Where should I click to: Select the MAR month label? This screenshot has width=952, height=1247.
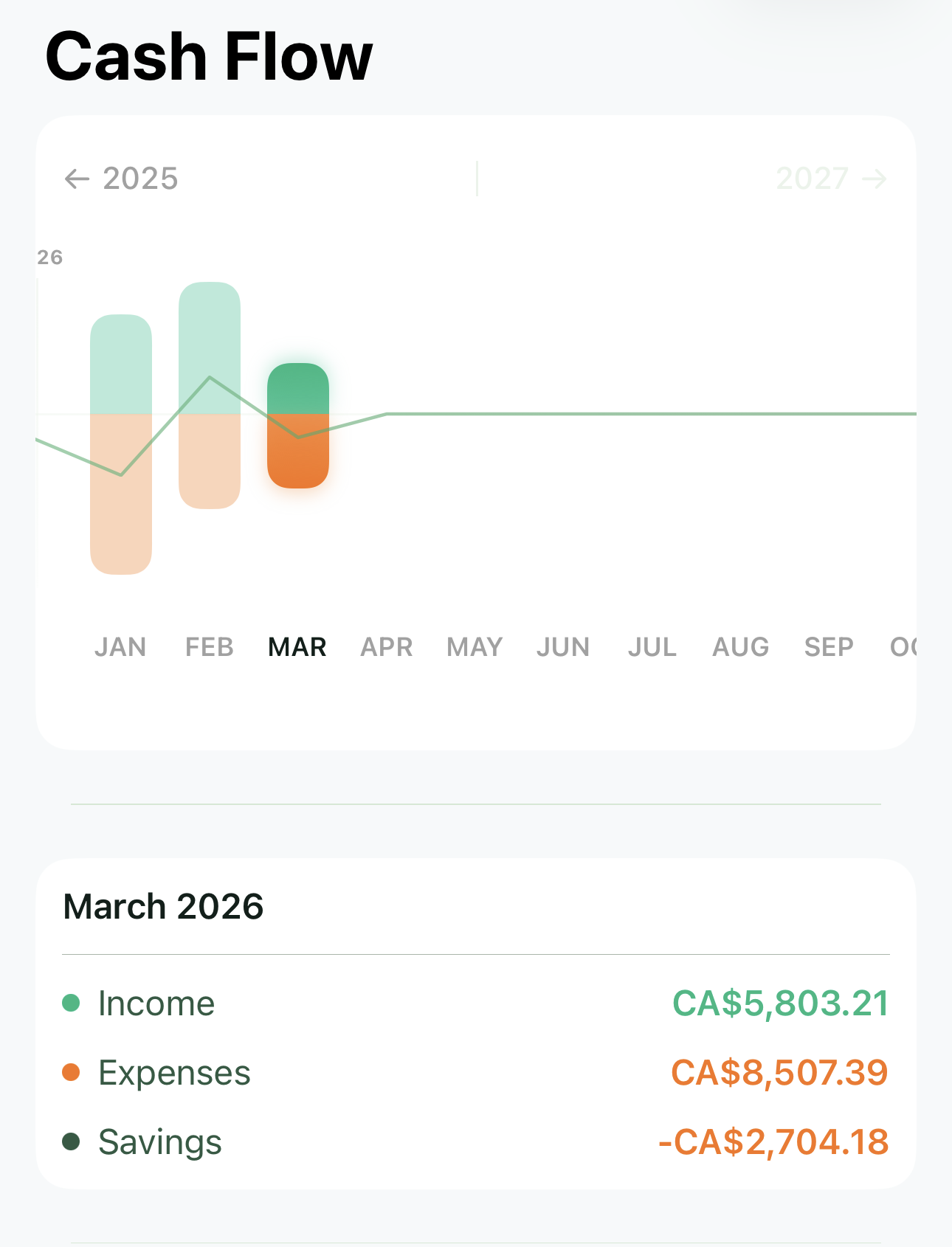pyautogui.click(x=297, y=646)
